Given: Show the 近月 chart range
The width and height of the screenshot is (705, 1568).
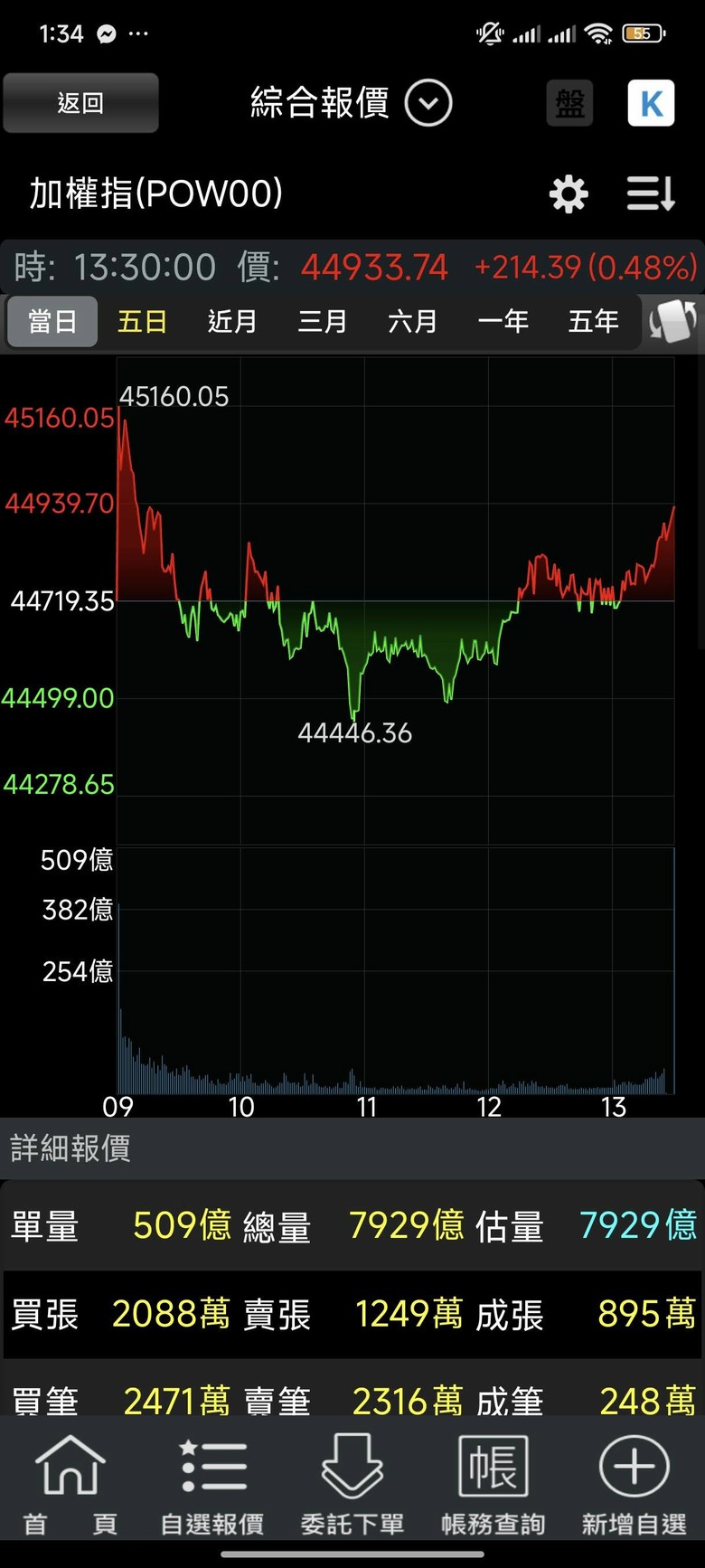Looking at the screenshot, I should point(232,321).
